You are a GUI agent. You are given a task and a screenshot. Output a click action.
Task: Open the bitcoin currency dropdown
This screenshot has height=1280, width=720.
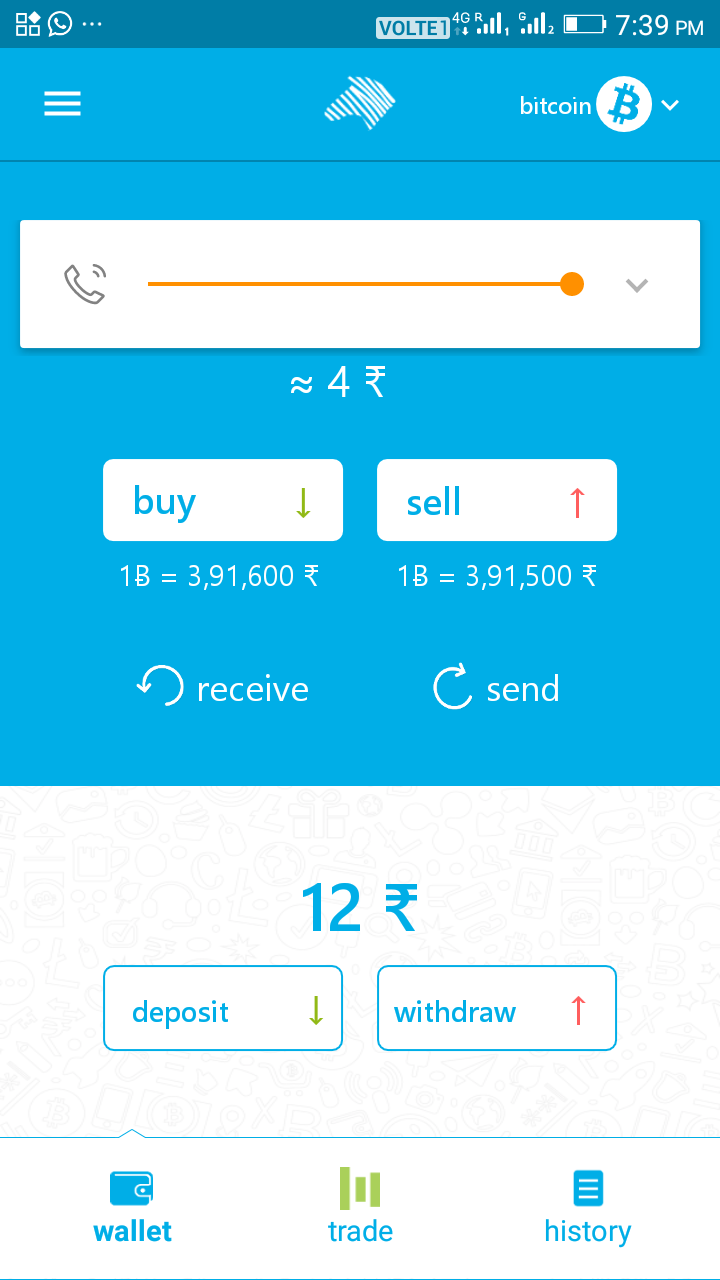tap(599, 105)
